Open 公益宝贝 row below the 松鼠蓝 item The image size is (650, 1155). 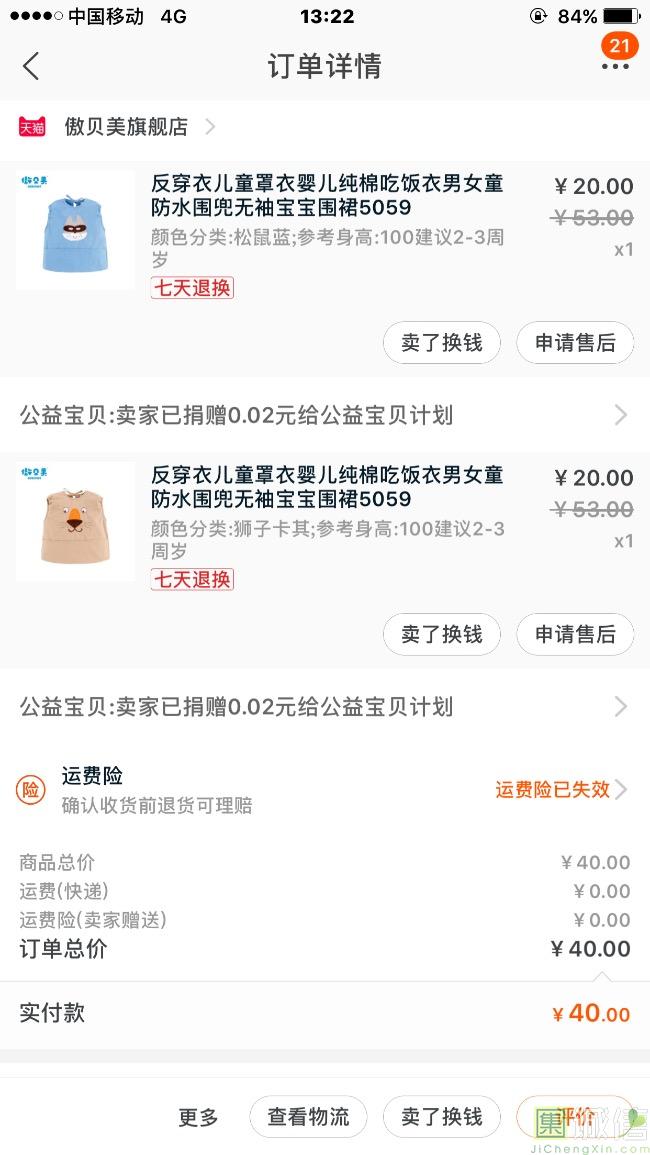[x=324, y=415]
